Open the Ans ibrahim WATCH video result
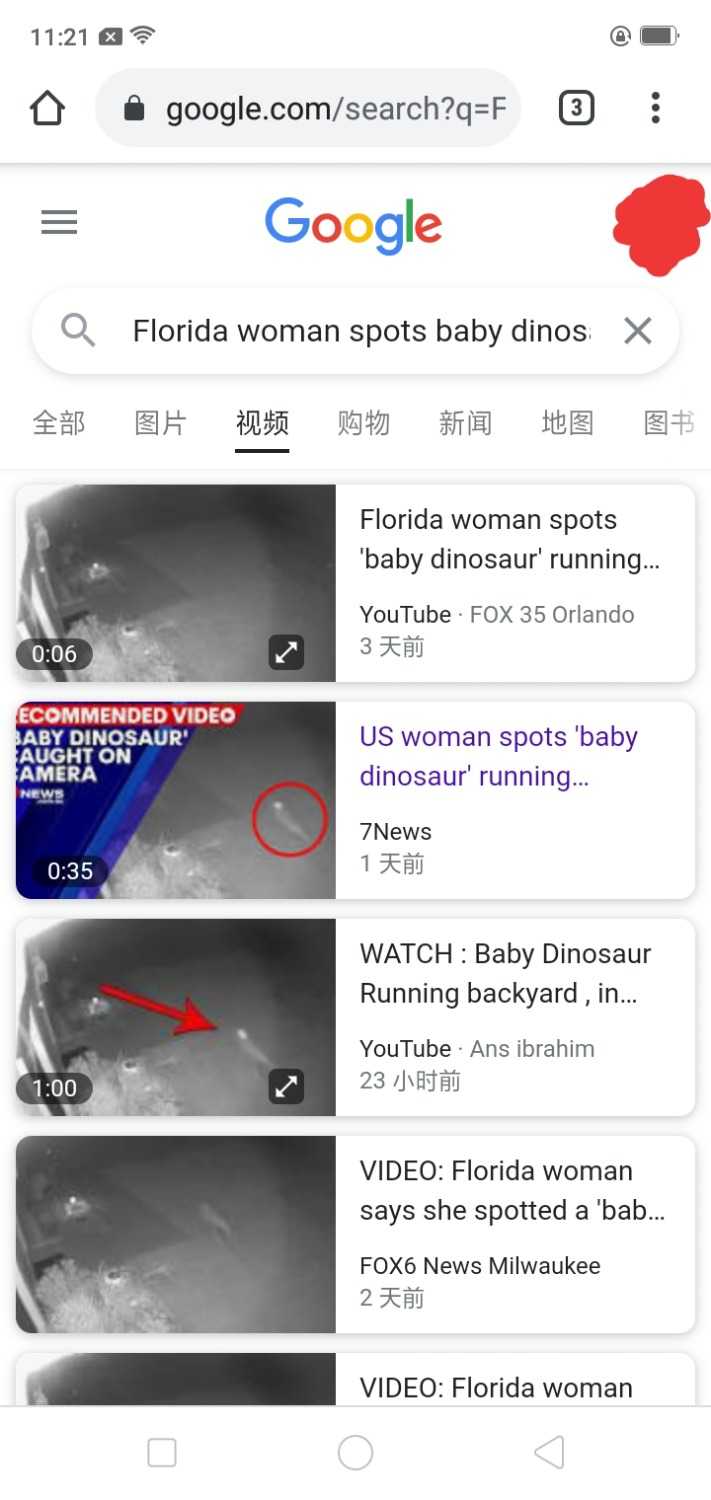The height and width of the screenshot is (1500, 711). [x=355, y=1017]
